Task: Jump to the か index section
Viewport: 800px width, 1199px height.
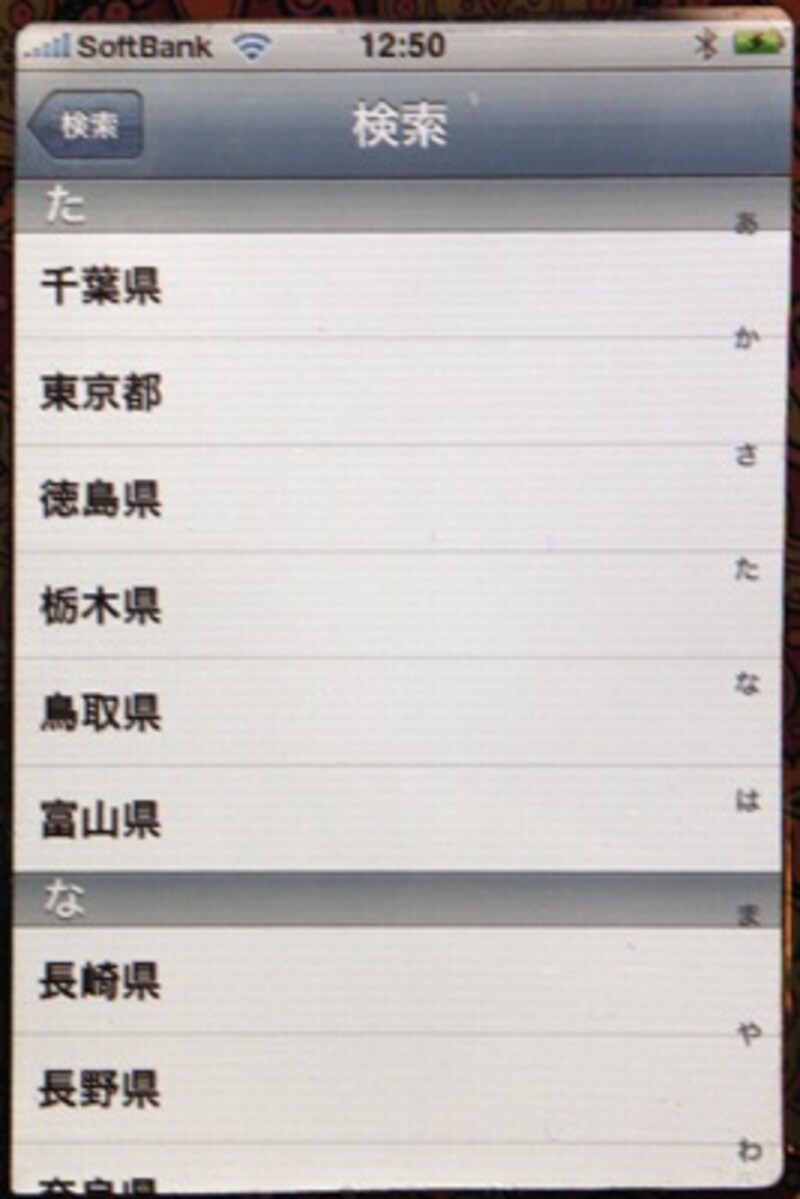Action: coord(746,339)
